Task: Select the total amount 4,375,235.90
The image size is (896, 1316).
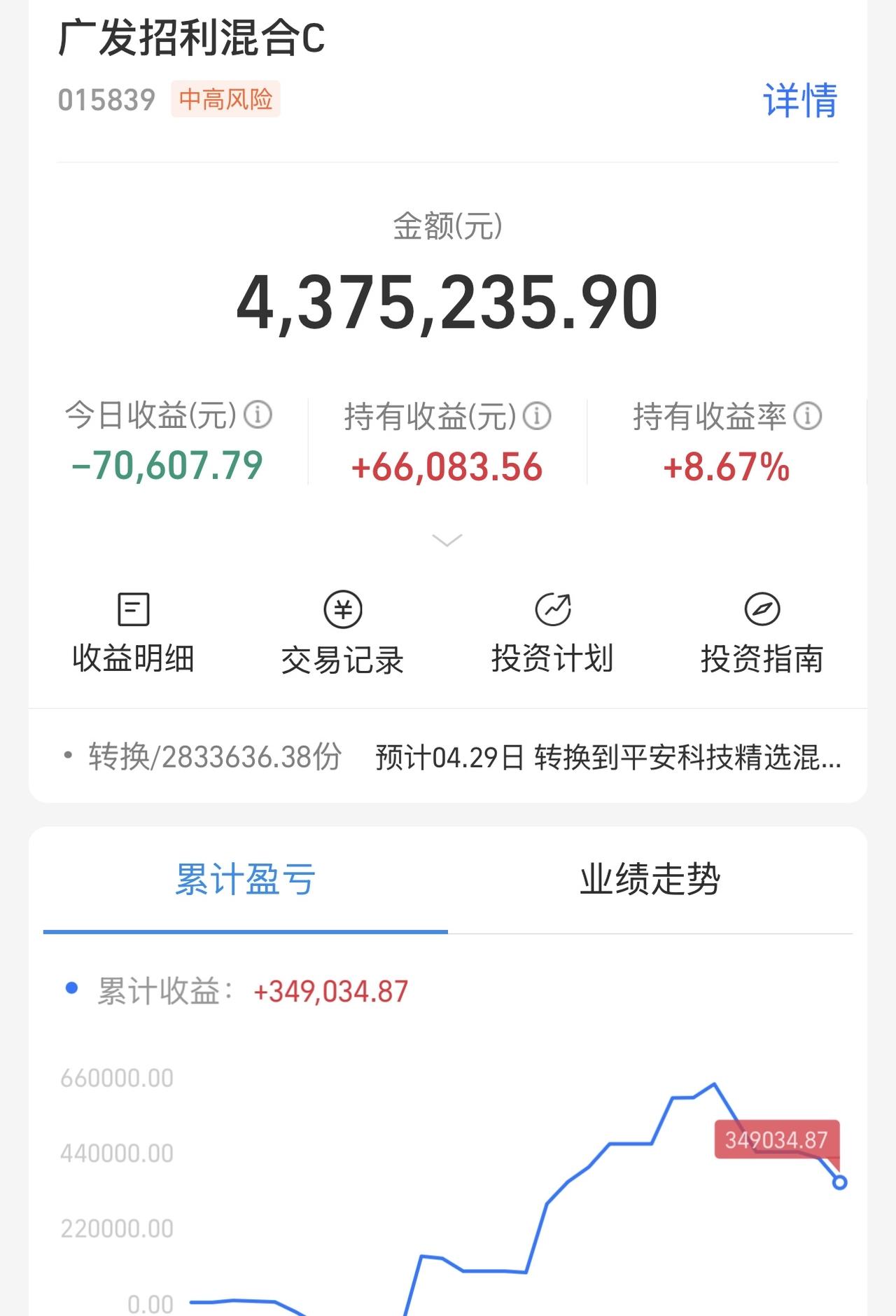Action: pyautogui.click(x=447, y=301)
